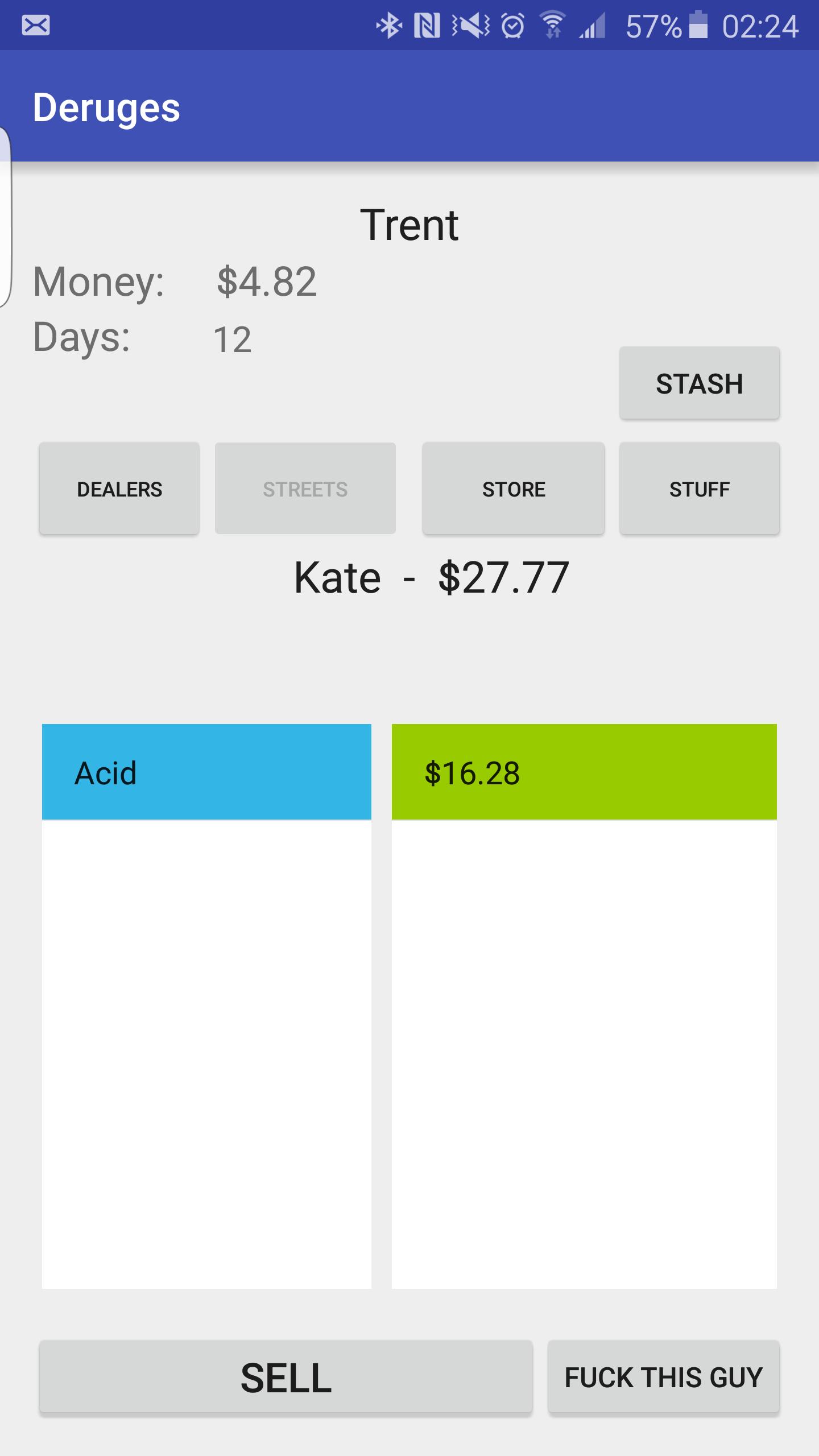The height and width of the screenshot is (1456, 819).
Task: Open the Store
Action: pyautogui.click(x=513, y=489)
